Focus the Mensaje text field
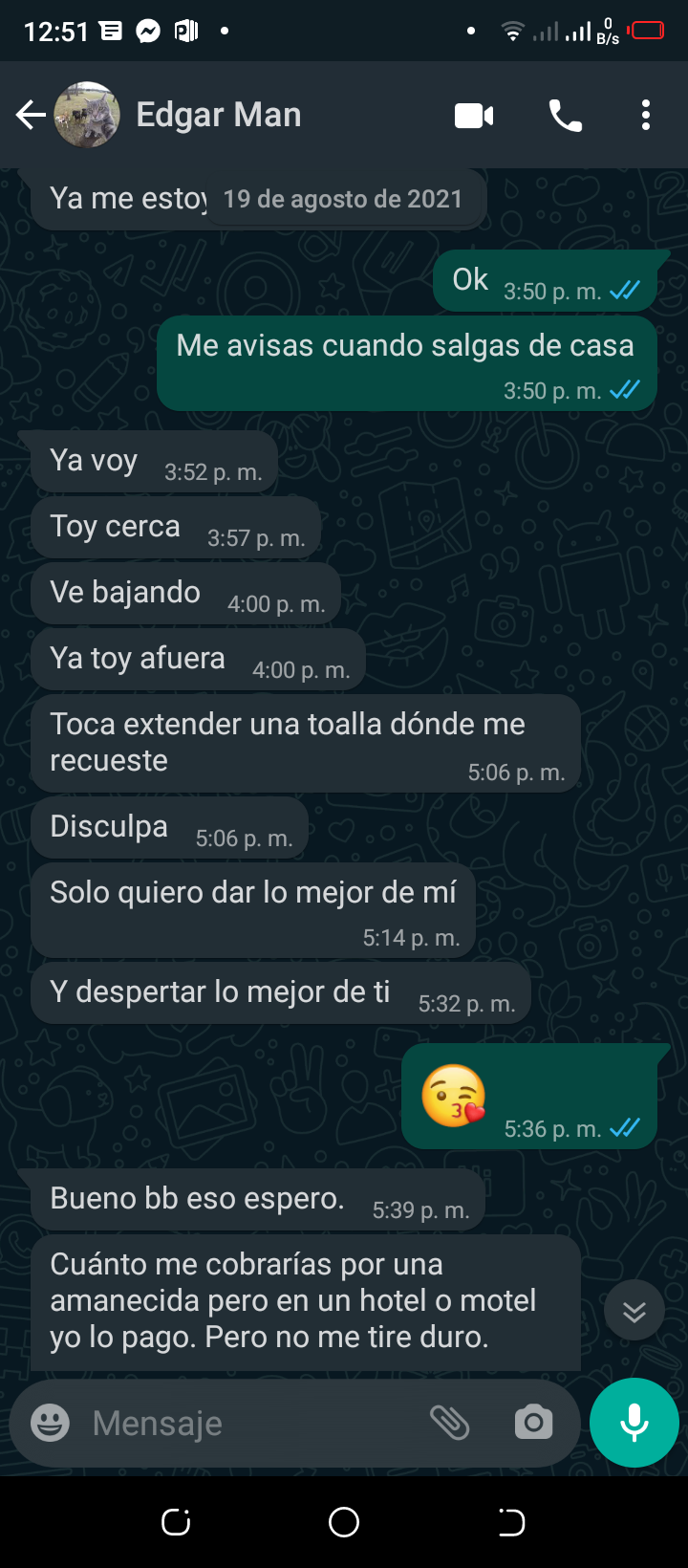Screen dimensions: 688x1568 click(x=248, y=1423)
